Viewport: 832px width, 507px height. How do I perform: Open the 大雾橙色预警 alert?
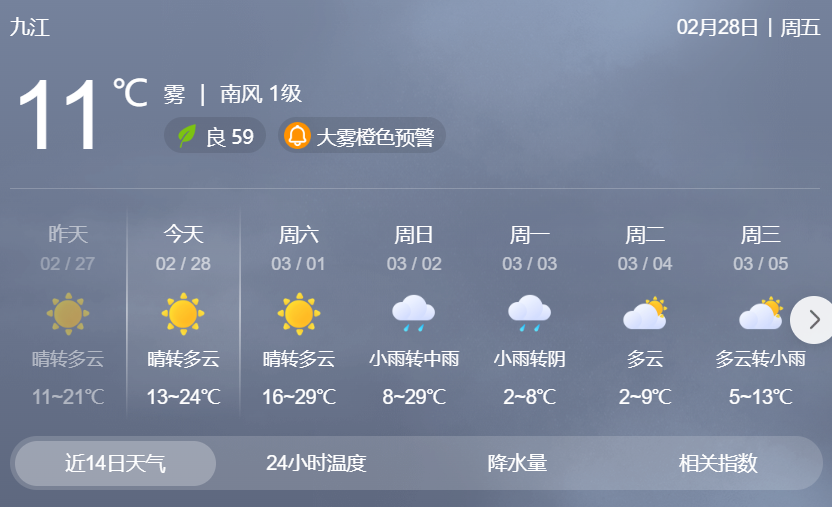coord(362,136)
